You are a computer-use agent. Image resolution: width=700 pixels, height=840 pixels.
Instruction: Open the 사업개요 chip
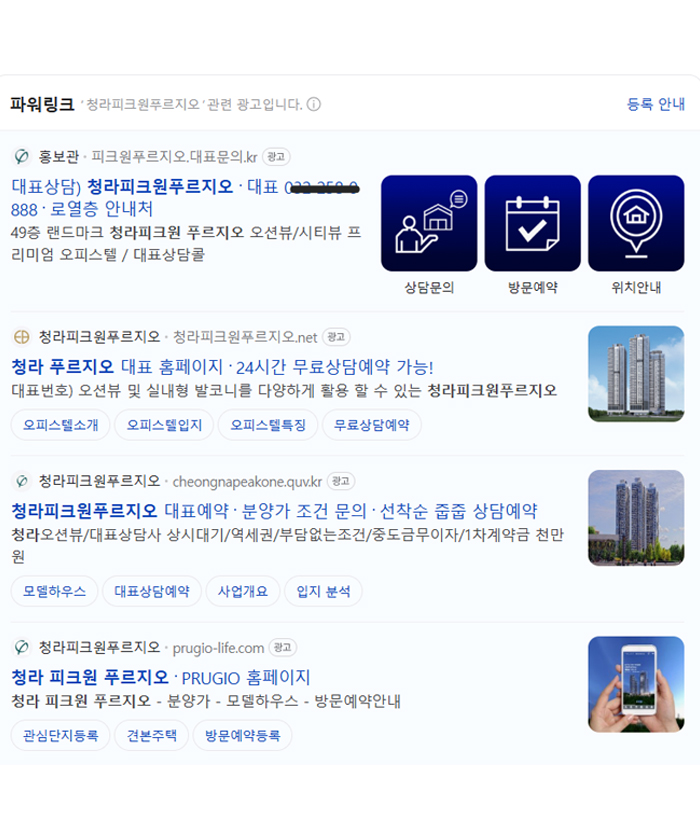[243, 591]
